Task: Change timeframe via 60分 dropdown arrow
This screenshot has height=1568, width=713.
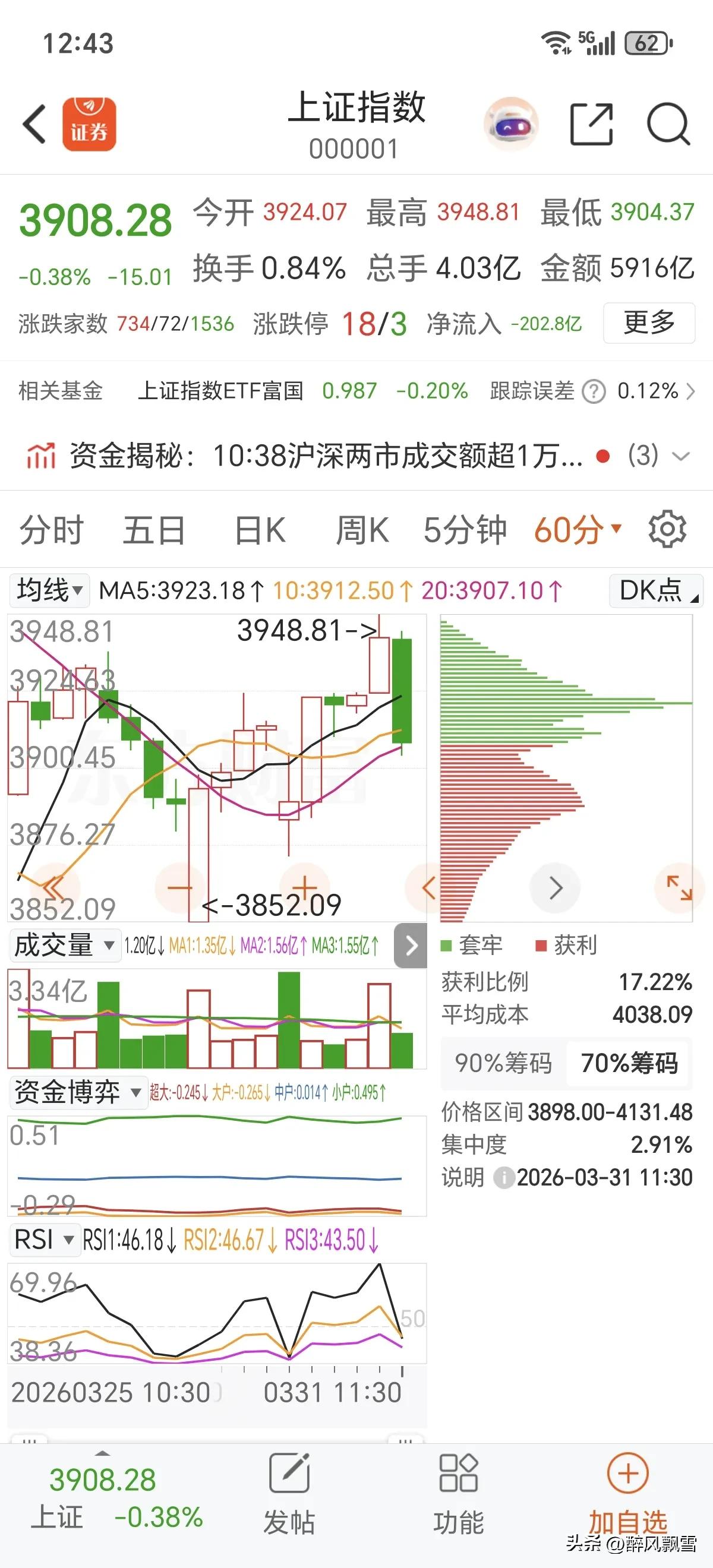Action: pos(616,530)
